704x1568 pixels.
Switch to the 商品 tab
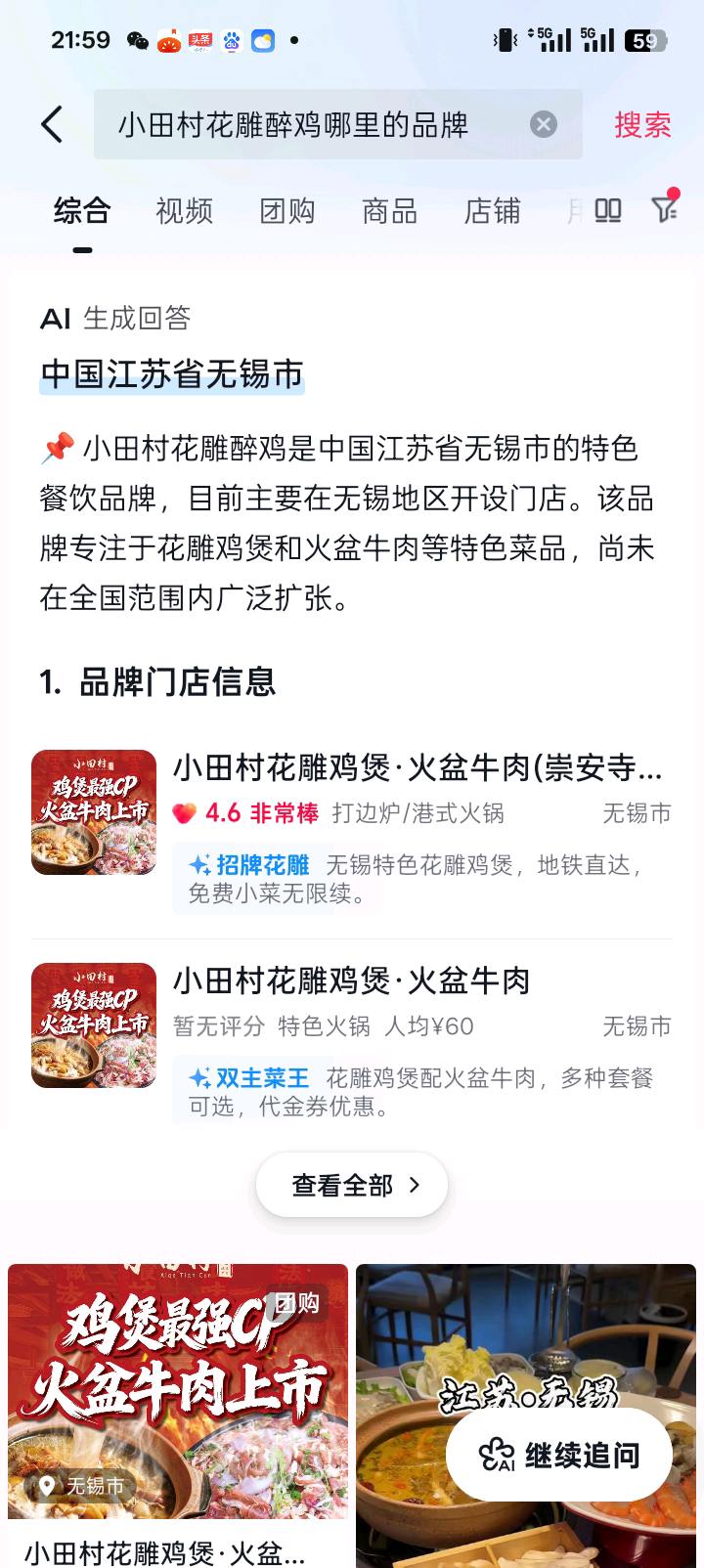point(390,211)
